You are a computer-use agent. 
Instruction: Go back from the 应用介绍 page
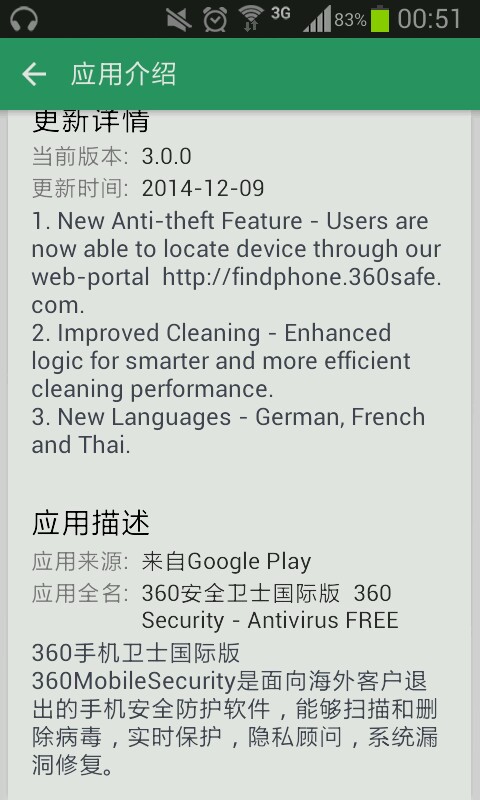34,74
